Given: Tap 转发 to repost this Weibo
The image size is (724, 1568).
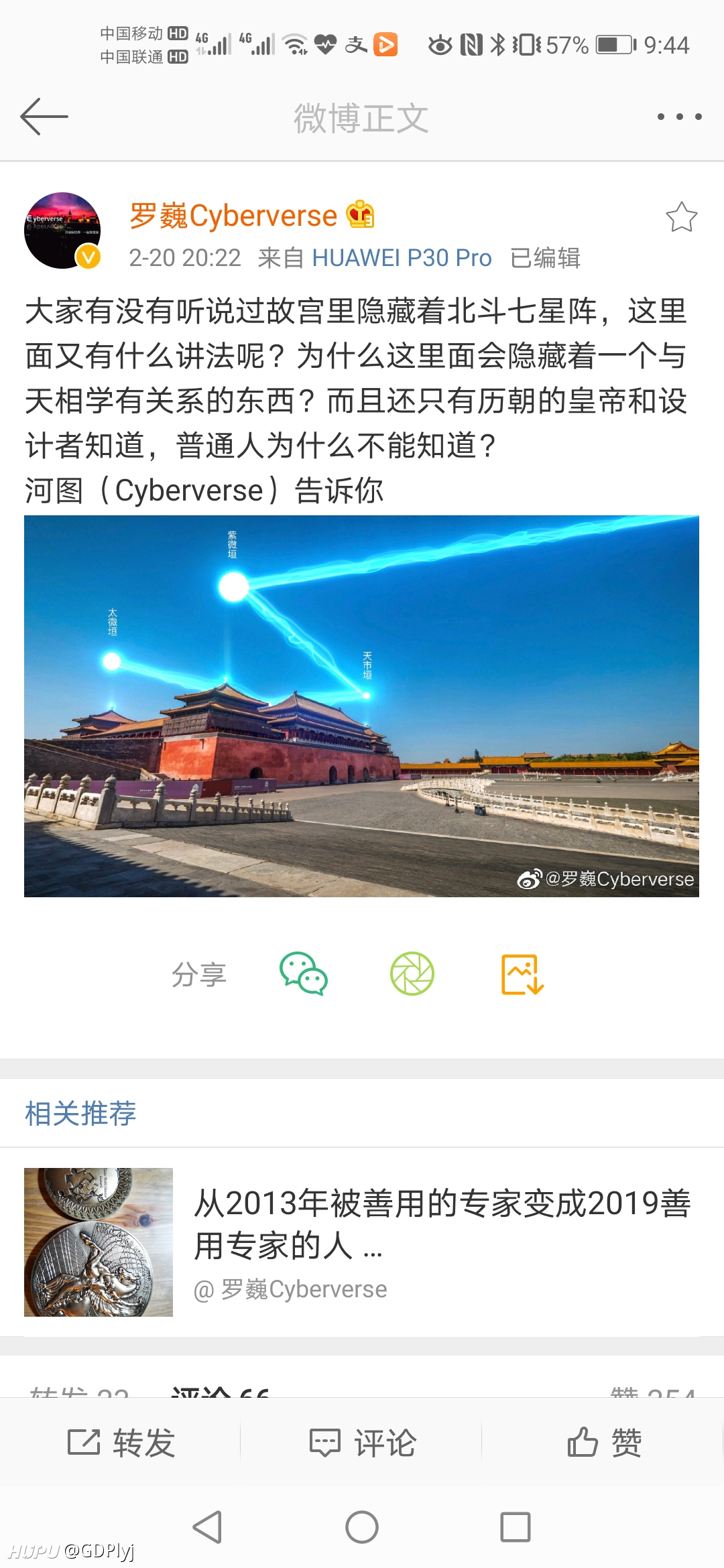Looking at the screenshot, I should [x=121, y=1443].
